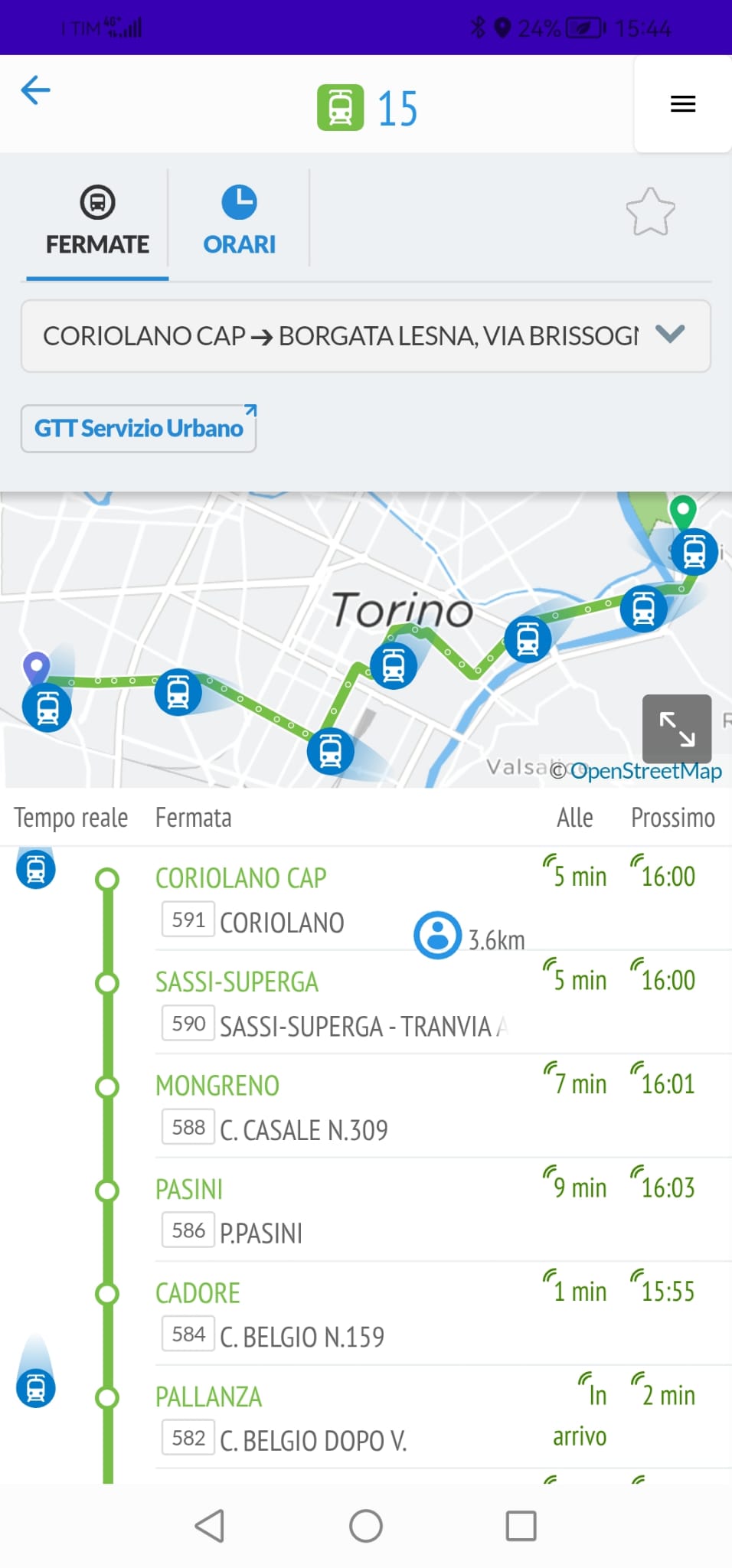
Task: Switch to the Orari tab
Action: pos(239,220)
